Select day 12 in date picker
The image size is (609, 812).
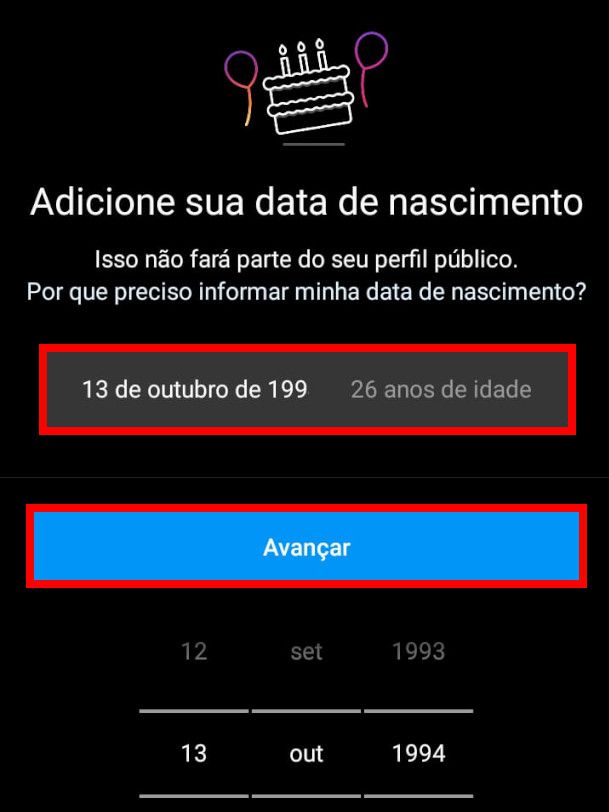(193, 652)
